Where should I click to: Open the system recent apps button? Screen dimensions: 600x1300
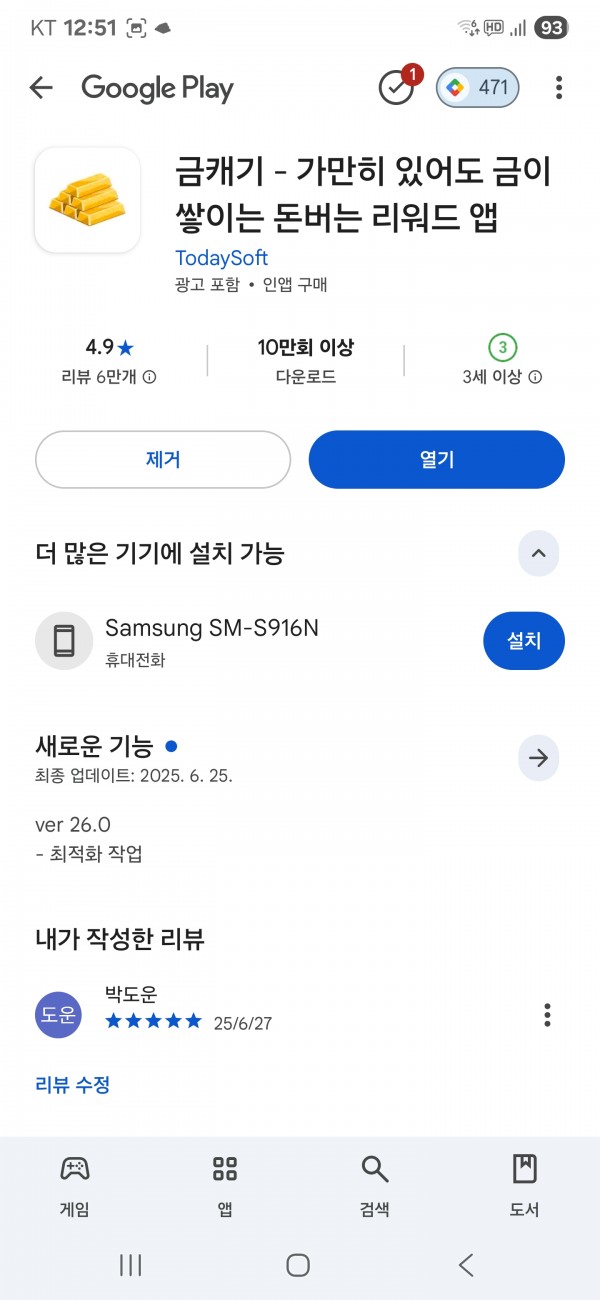tap(131, 1265)
